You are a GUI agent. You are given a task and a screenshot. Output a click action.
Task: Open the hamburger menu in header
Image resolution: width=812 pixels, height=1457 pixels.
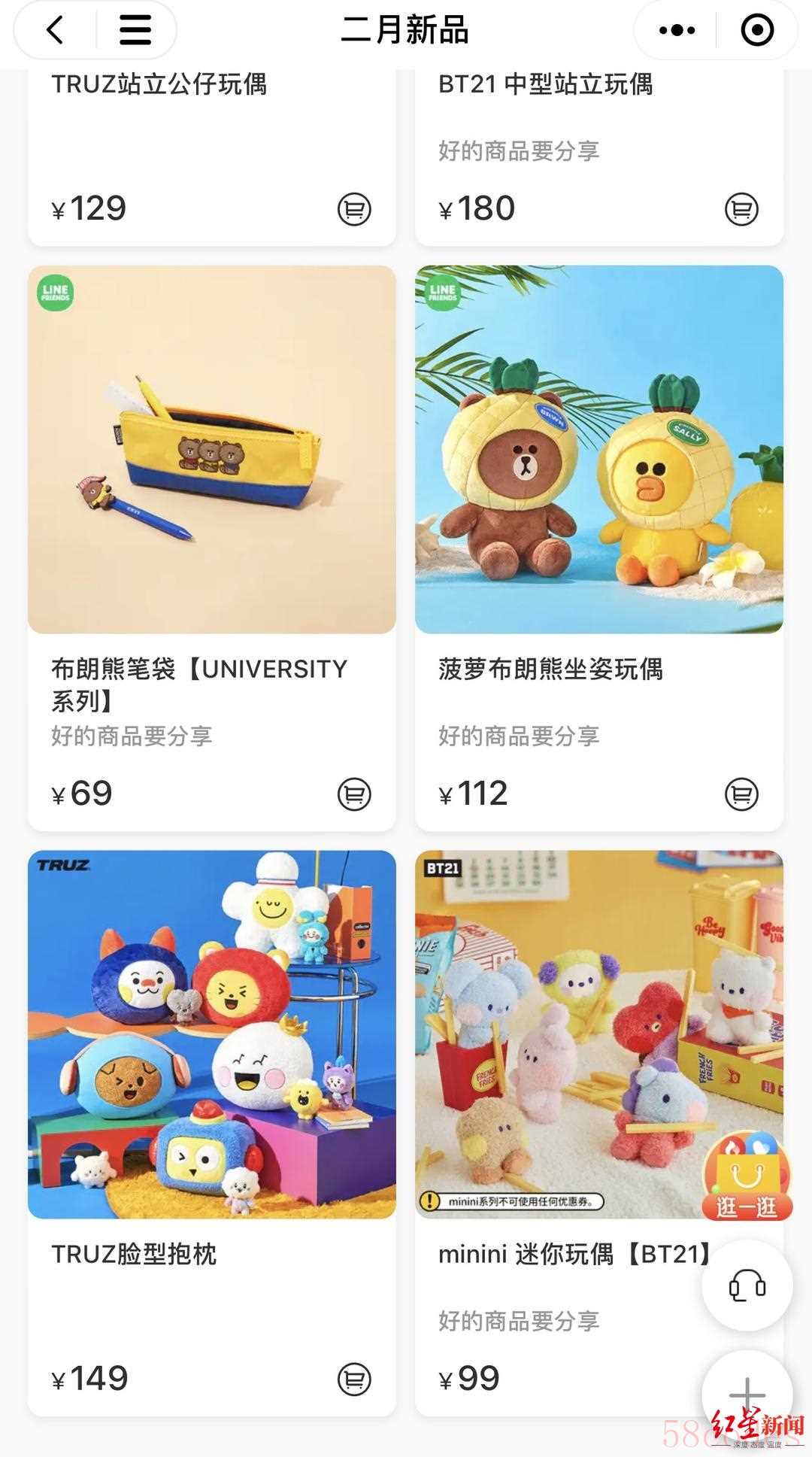(135, 30)
